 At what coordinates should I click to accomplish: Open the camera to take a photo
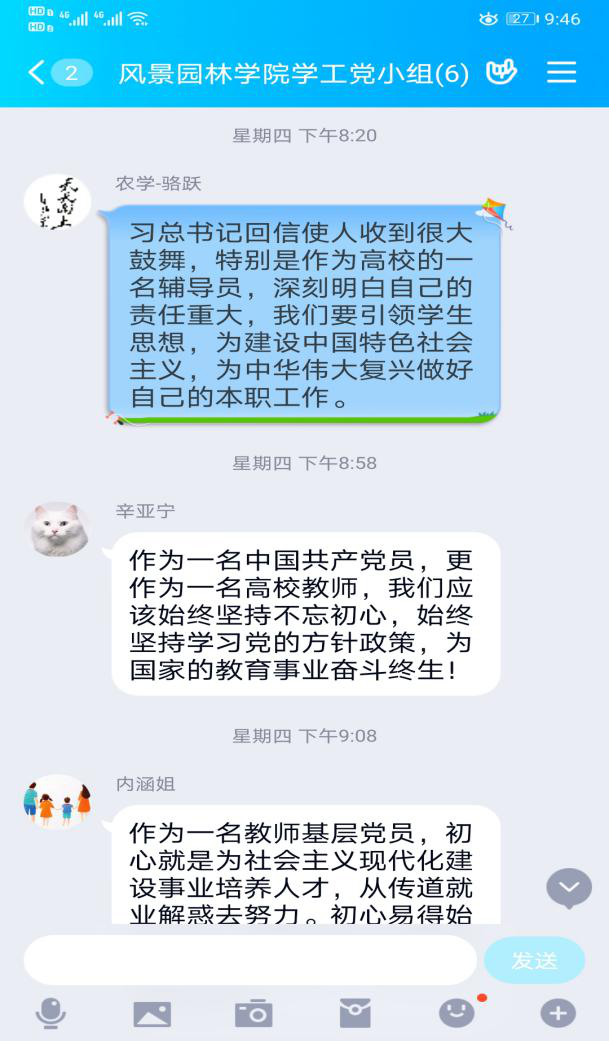pyautogui.click(x=254, y=1013)
